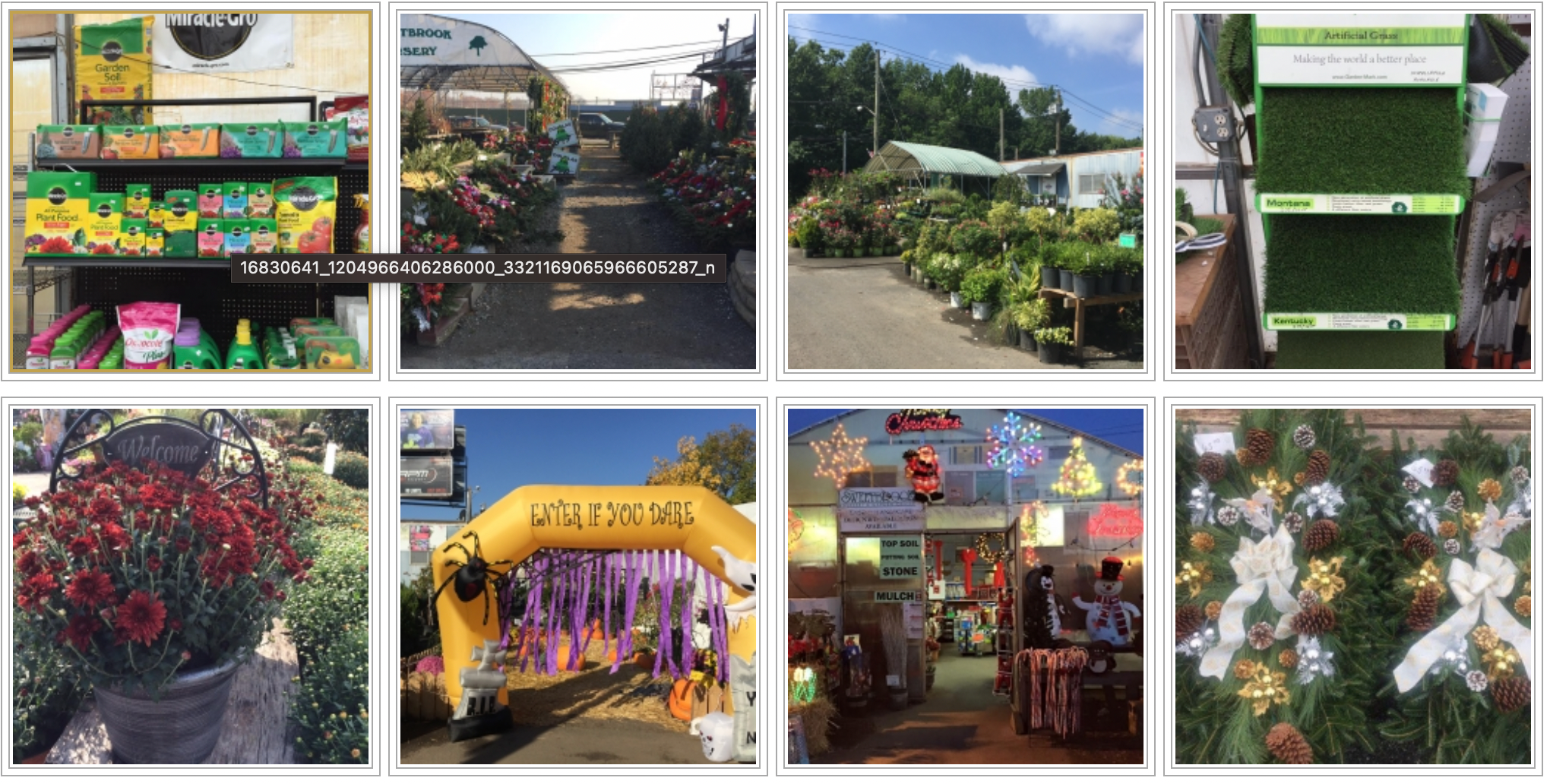The image size is (1550, 784).
Task: View the pinecone wreaths with bows photo
Action: (1352, 586)
